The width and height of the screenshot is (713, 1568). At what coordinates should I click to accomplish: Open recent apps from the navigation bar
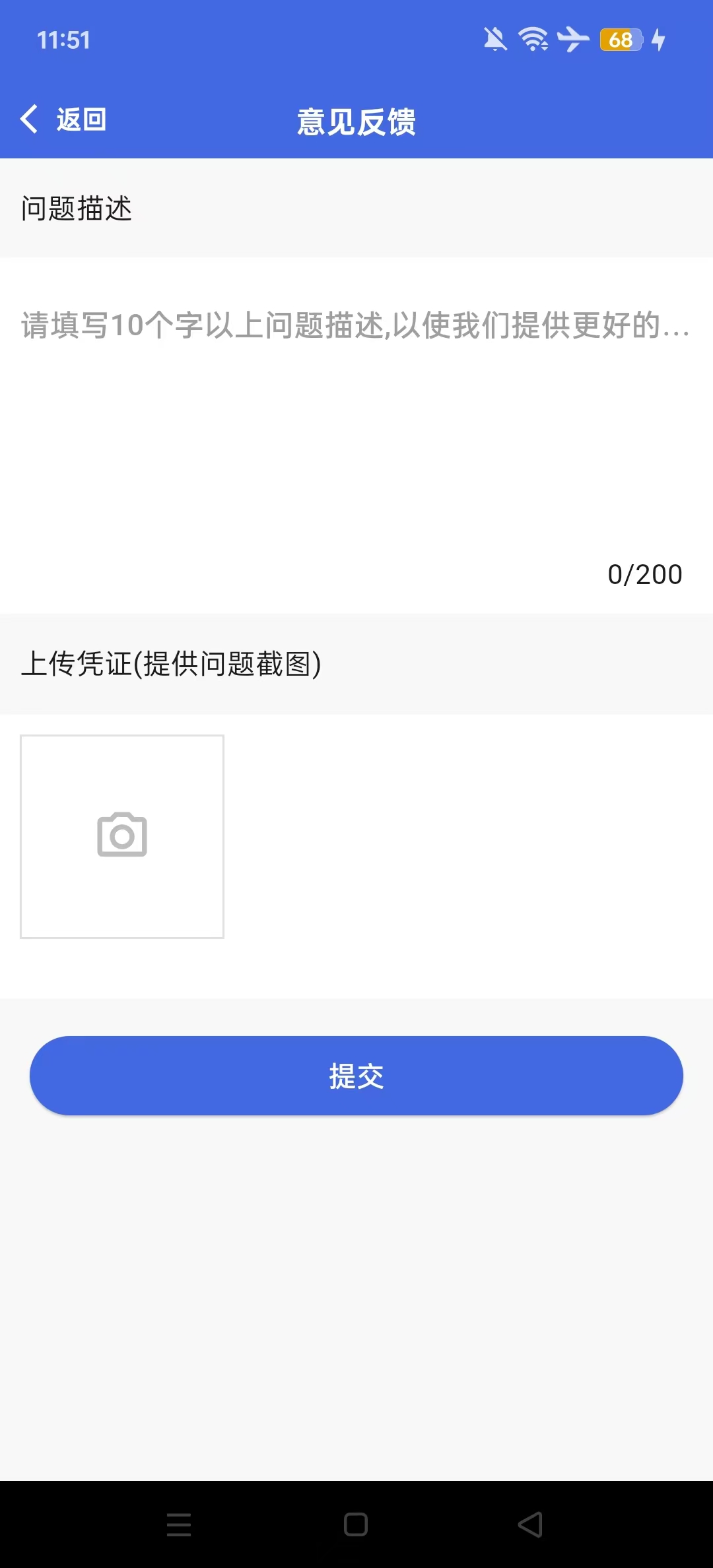[179, 1524]
